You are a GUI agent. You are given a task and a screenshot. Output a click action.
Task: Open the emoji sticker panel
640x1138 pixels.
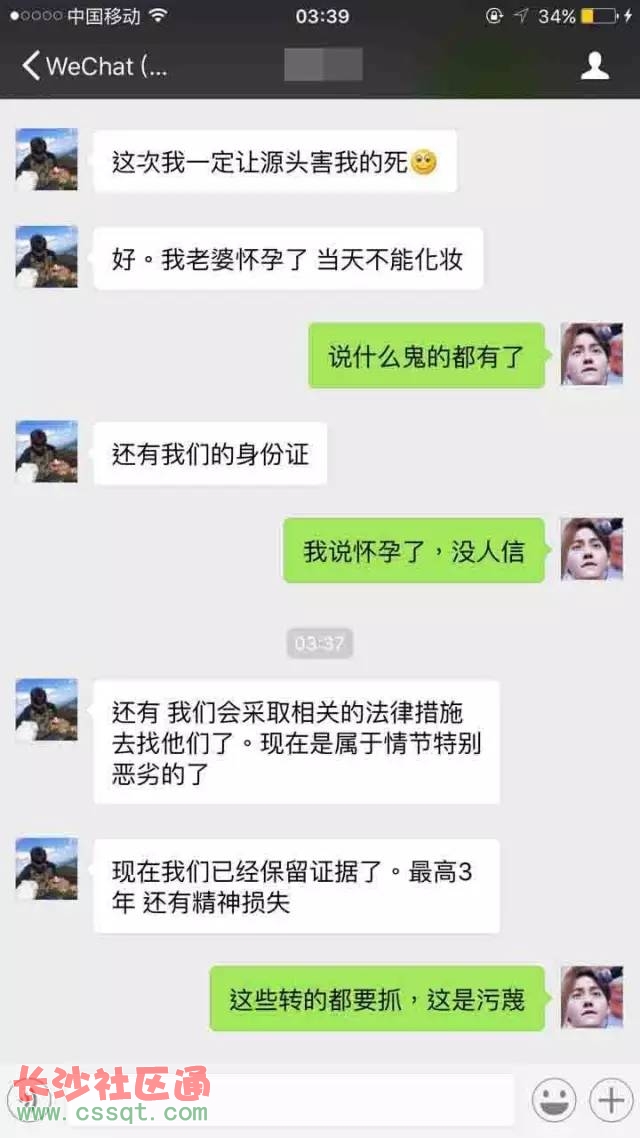pyautogui.click(x=553, y=1100)
